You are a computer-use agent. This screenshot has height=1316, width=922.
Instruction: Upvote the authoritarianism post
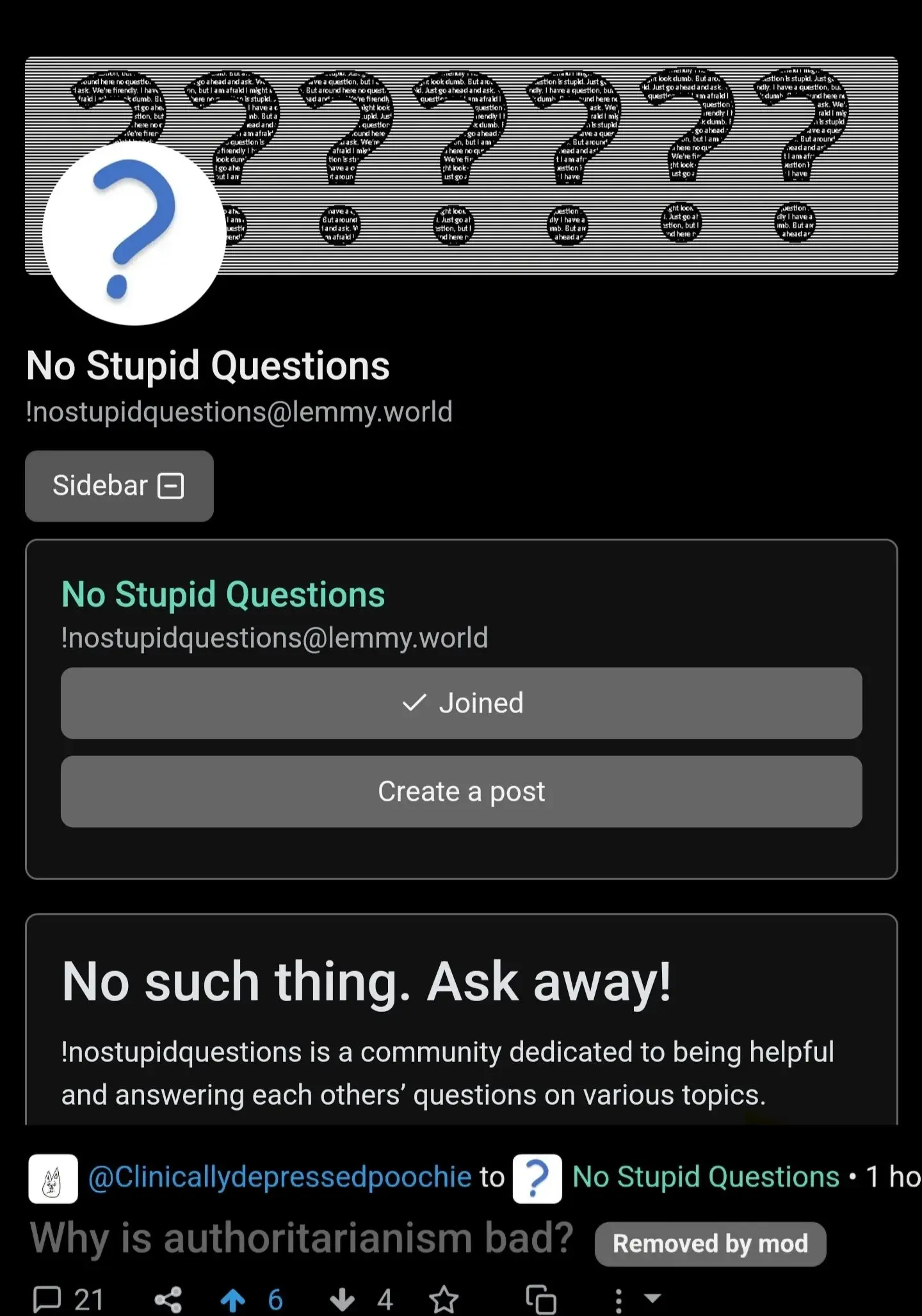point(234,1299)
